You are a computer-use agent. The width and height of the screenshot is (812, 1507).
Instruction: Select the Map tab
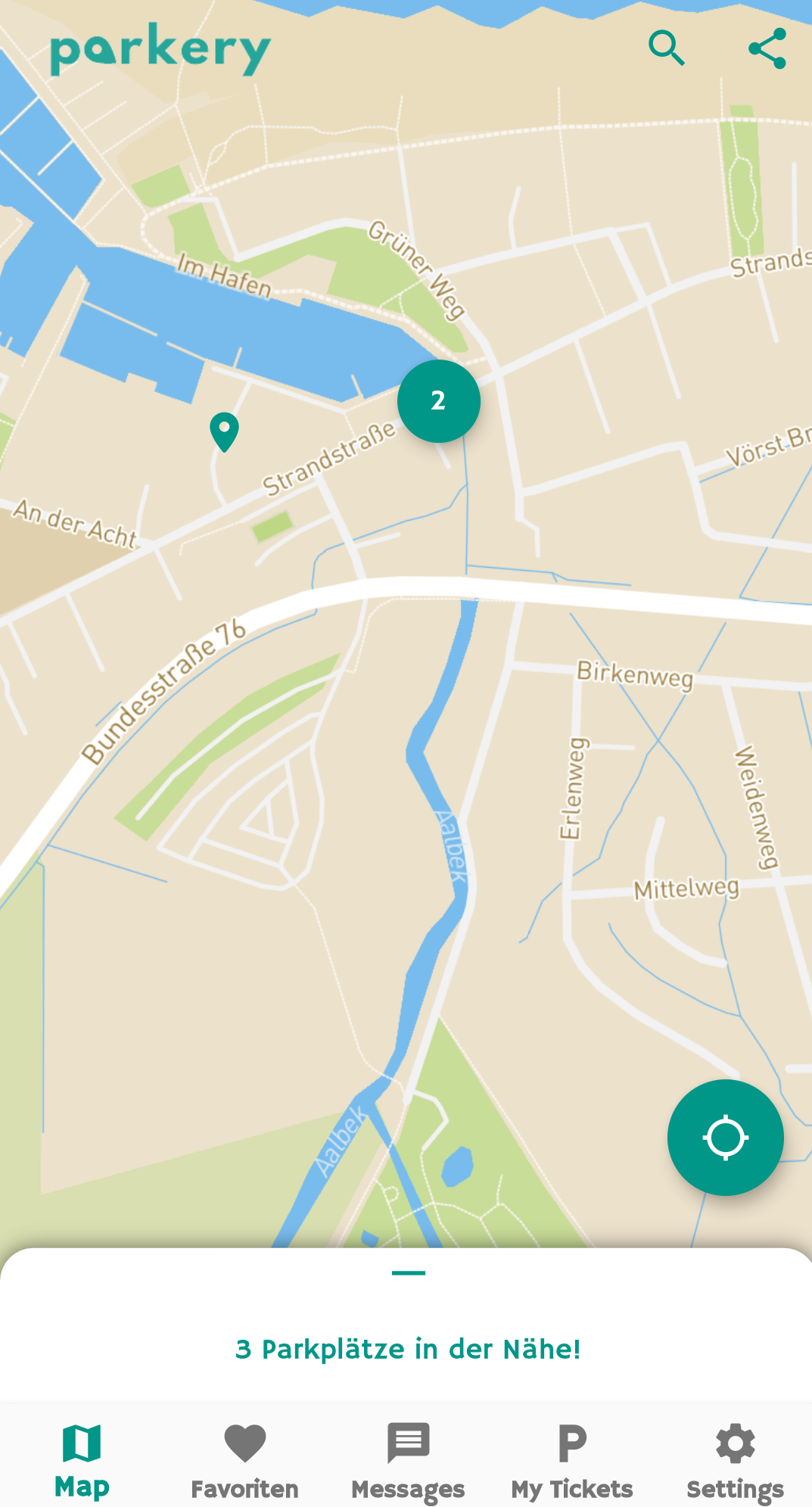(82, 1461)
